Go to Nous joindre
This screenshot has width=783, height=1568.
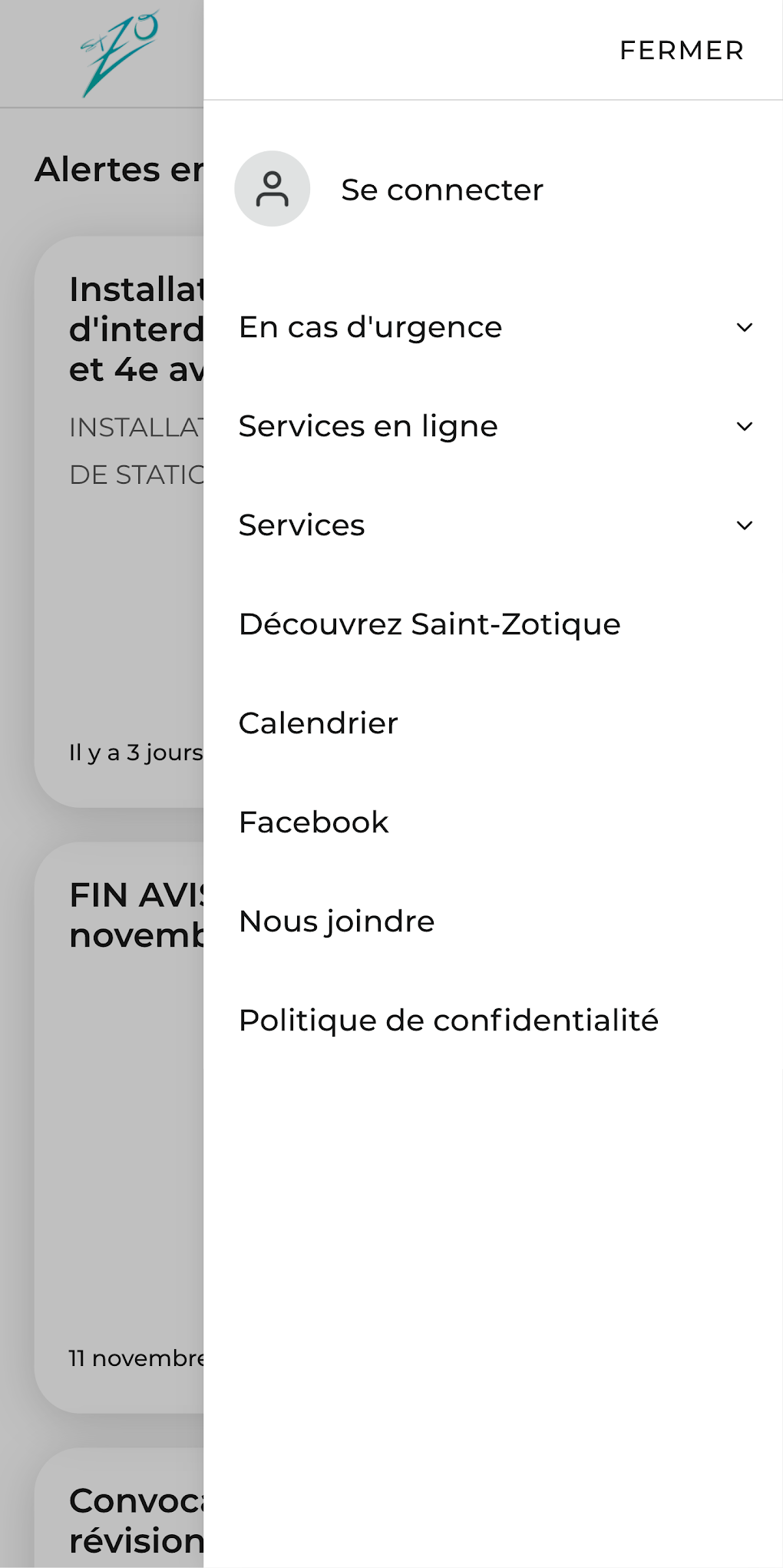pyautogui.click(x=336, y=921)
